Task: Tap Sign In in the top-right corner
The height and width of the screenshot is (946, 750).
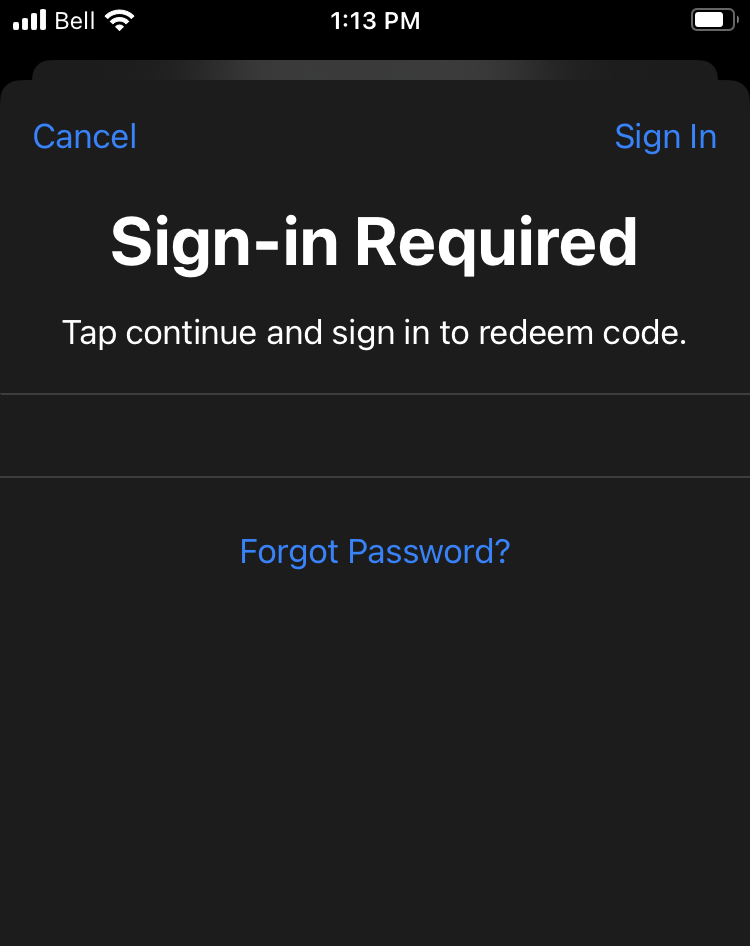Action: click(x=666, y=137)
